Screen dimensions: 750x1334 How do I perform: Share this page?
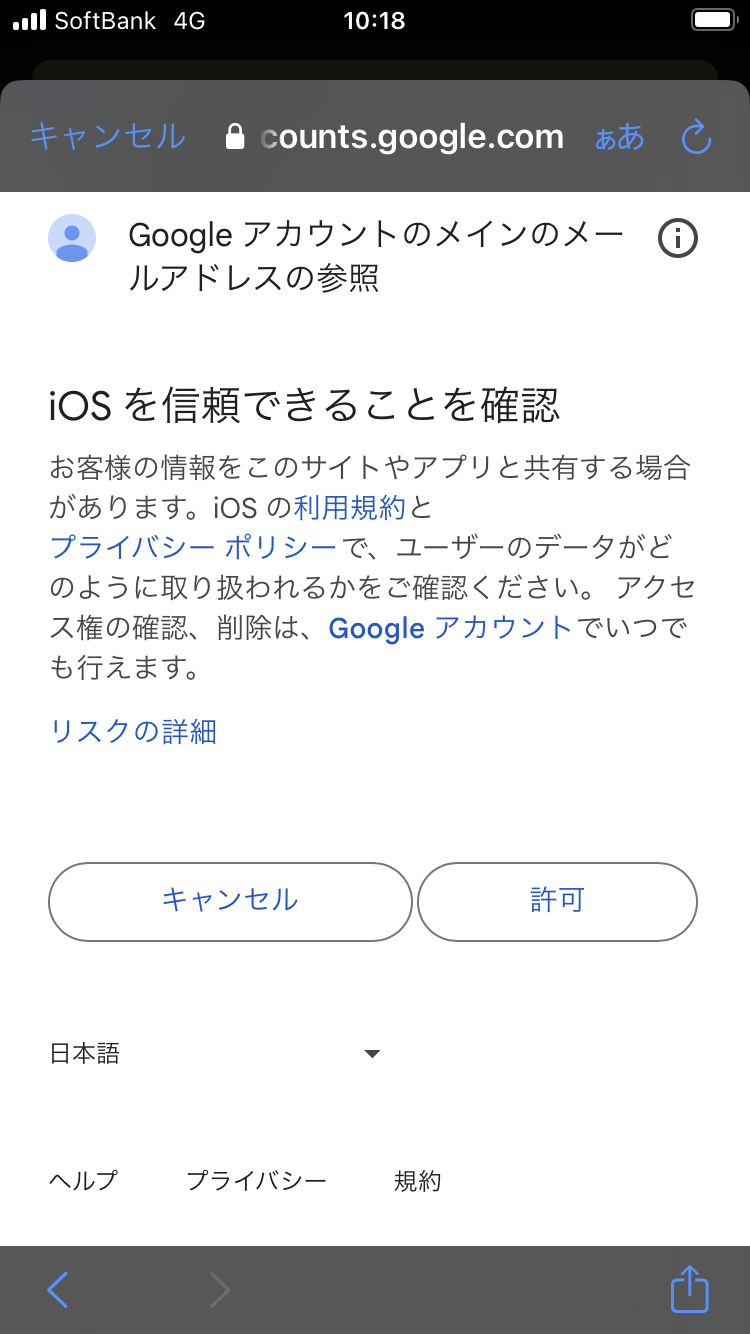coord(689,1289)
